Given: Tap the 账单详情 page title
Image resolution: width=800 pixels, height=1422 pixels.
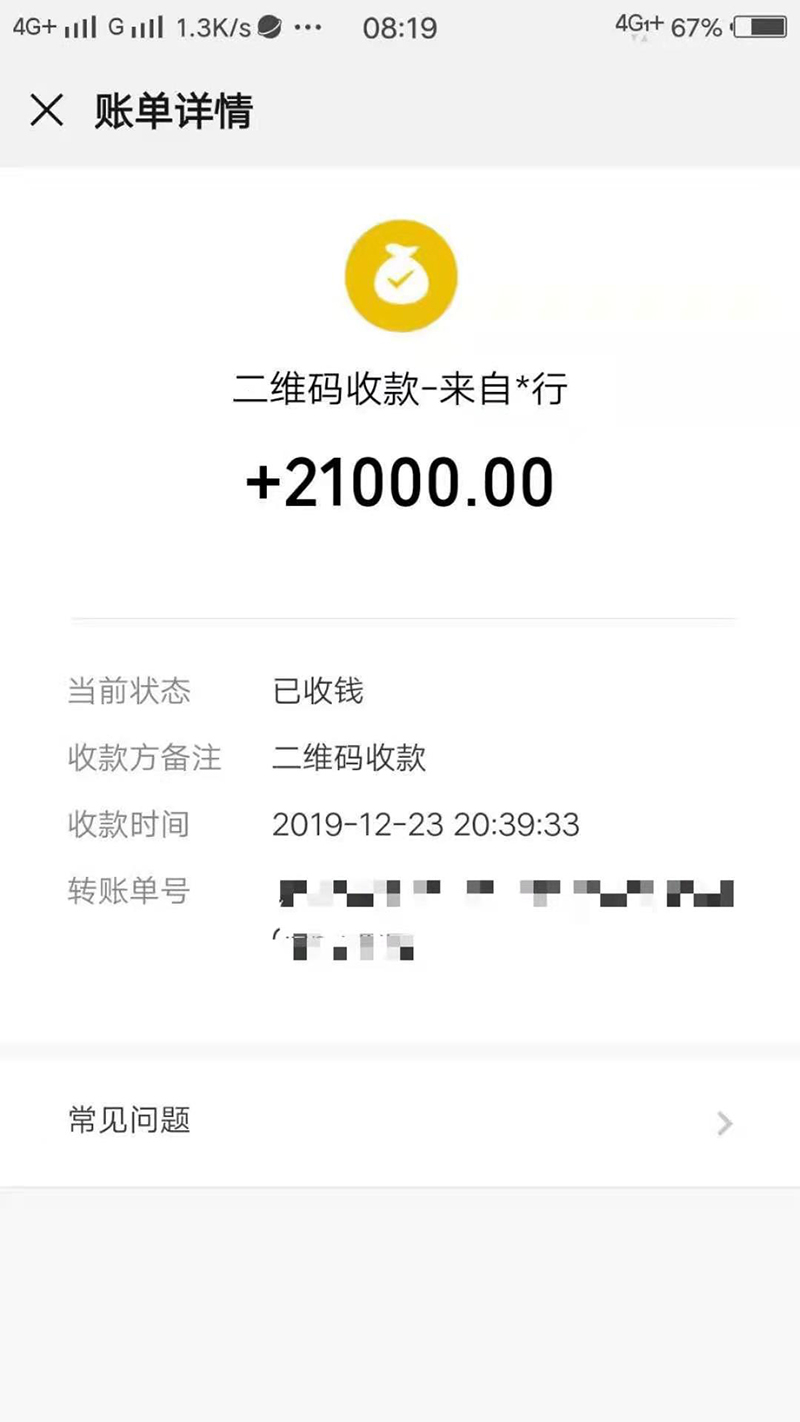Looking at the screenshot, I should click(174, 112).
